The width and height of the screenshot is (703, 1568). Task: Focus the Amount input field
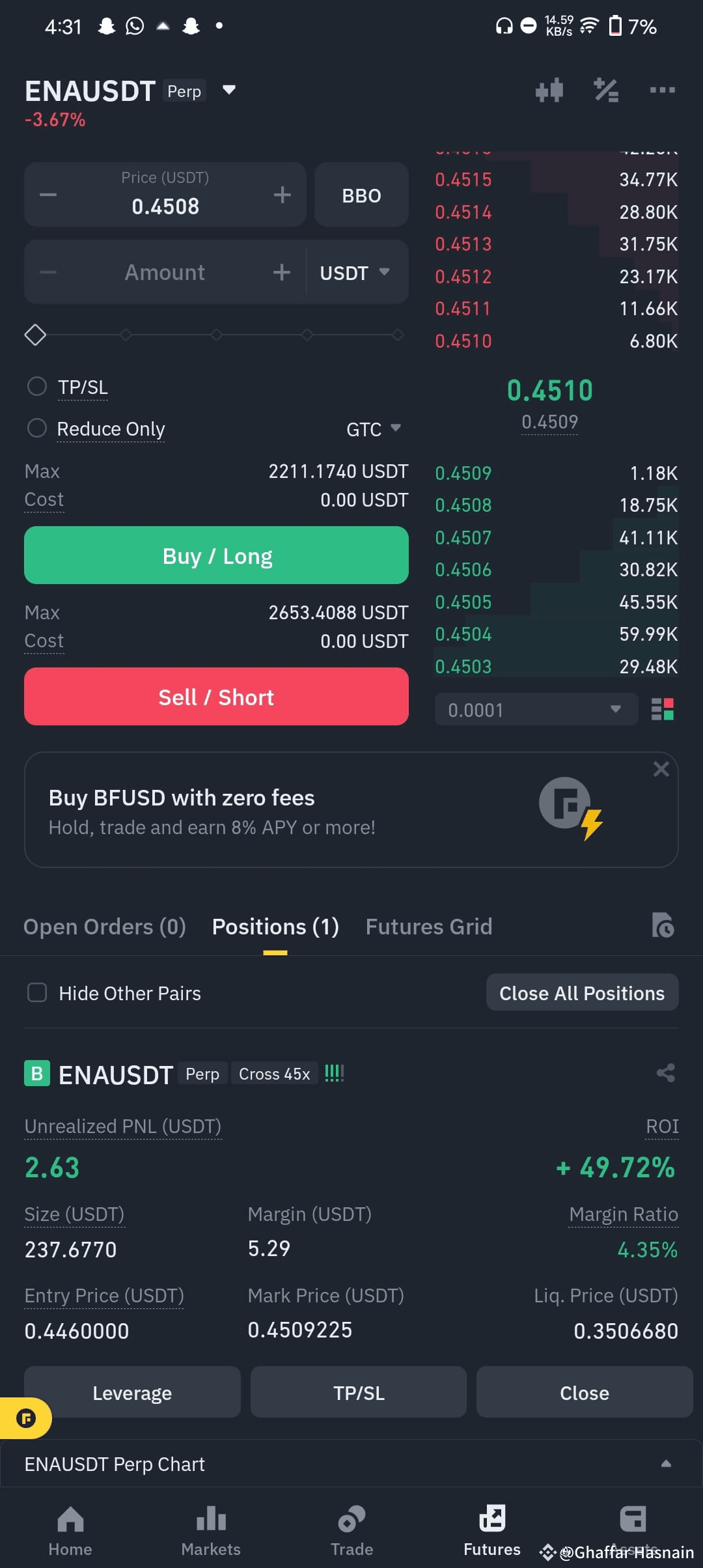[165, 272]
